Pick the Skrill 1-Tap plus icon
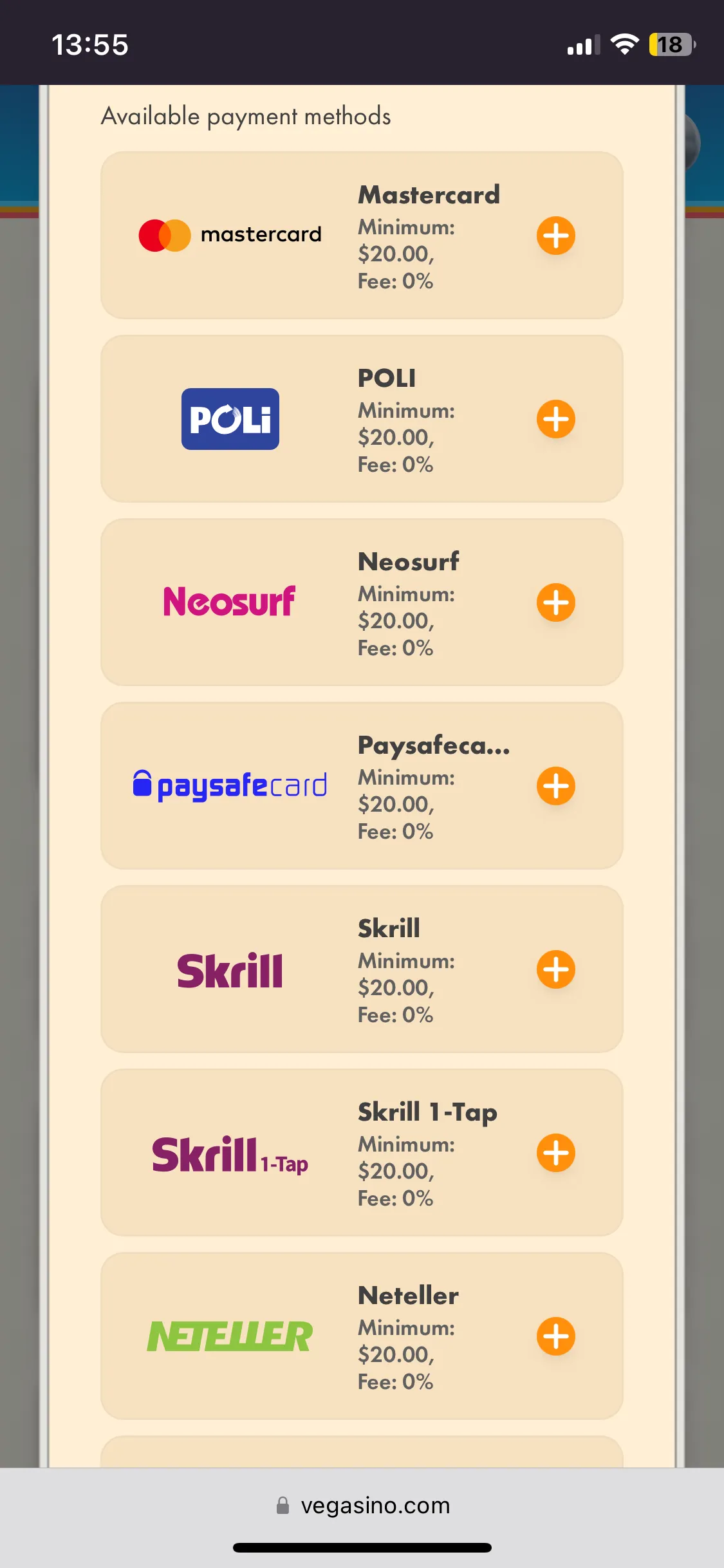 [x=556, y=1153]
